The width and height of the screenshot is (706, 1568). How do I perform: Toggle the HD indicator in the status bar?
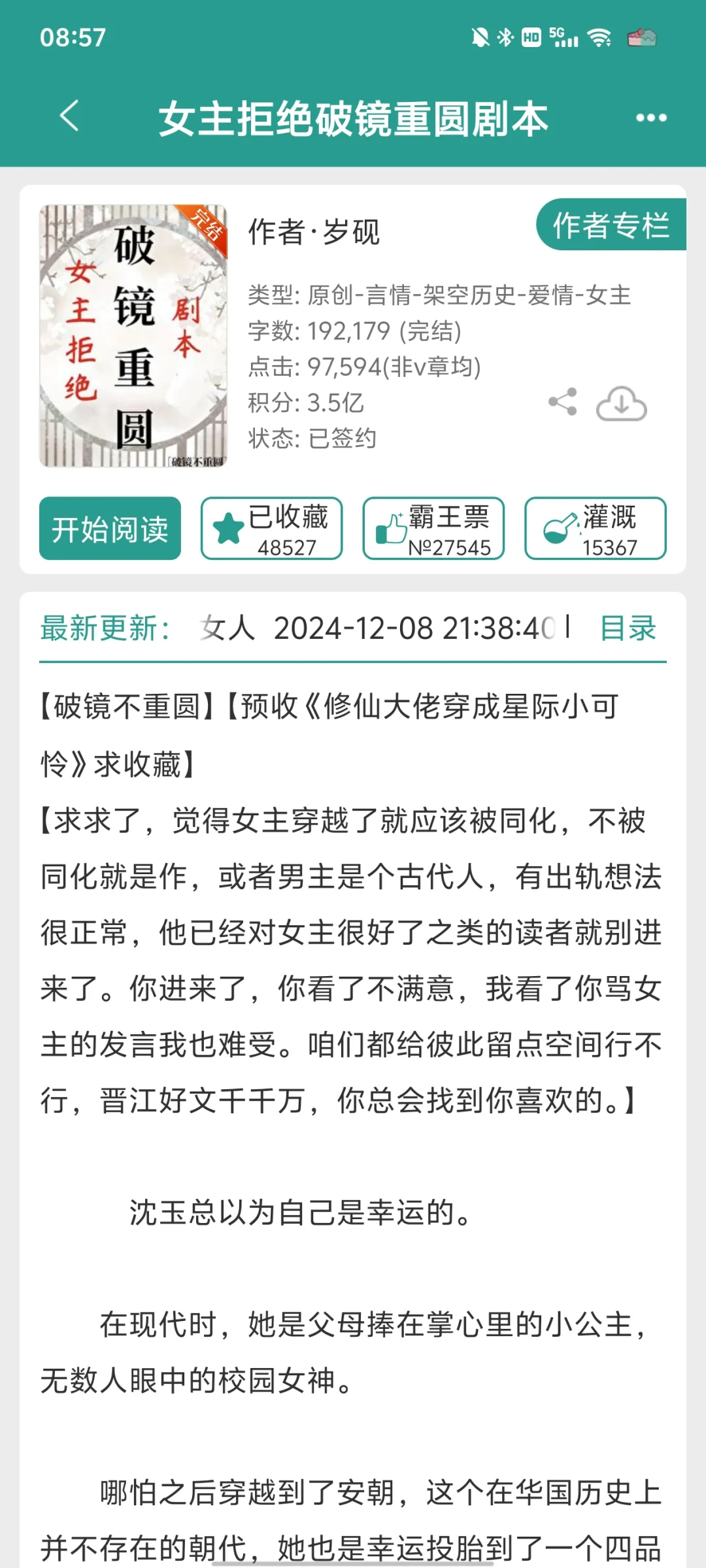[531, 37]
